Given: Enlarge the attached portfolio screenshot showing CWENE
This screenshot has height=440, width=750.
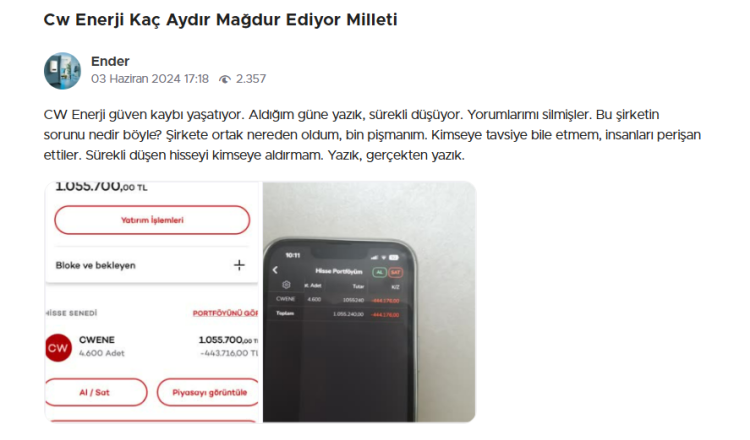Looking at the screenshot, I should tap(152, 300).
